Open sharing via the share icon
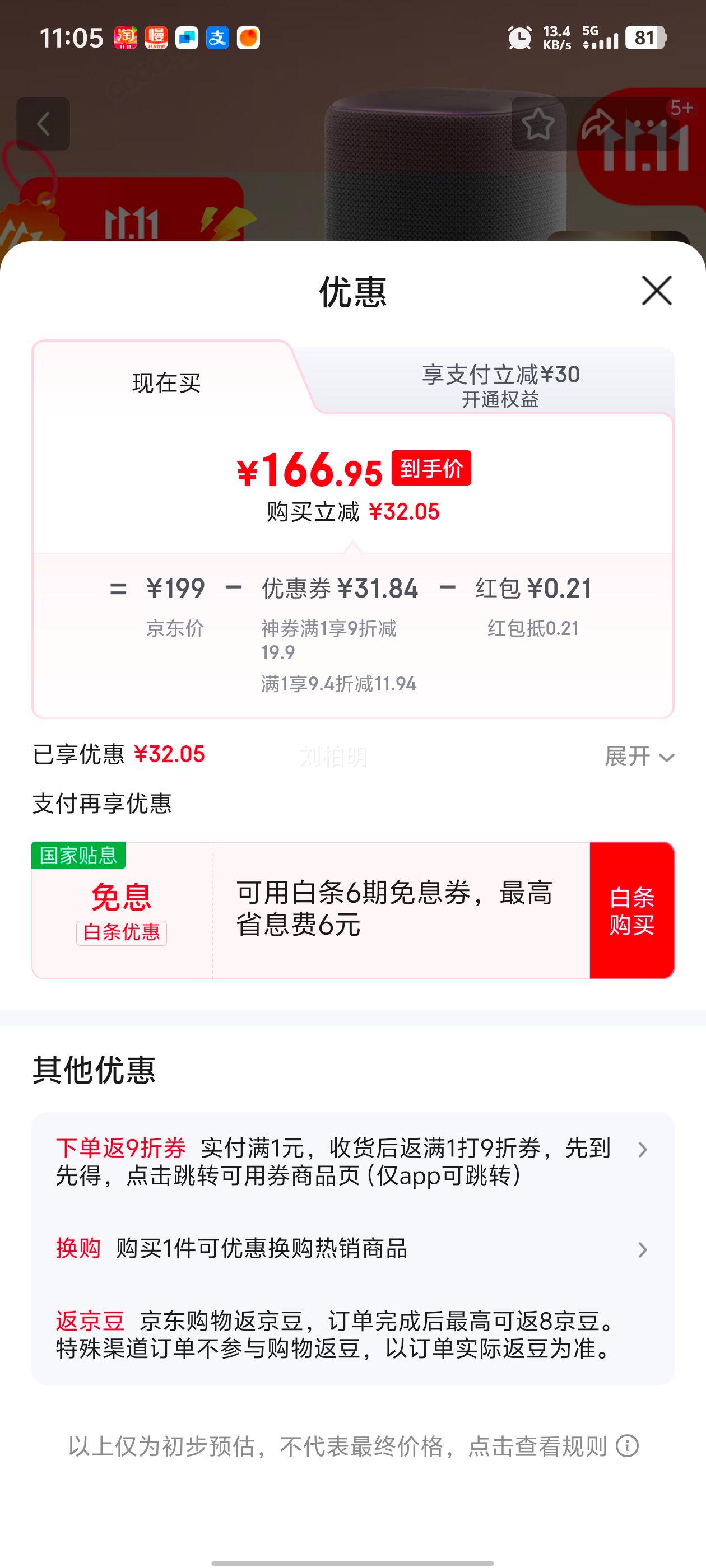 600,124
